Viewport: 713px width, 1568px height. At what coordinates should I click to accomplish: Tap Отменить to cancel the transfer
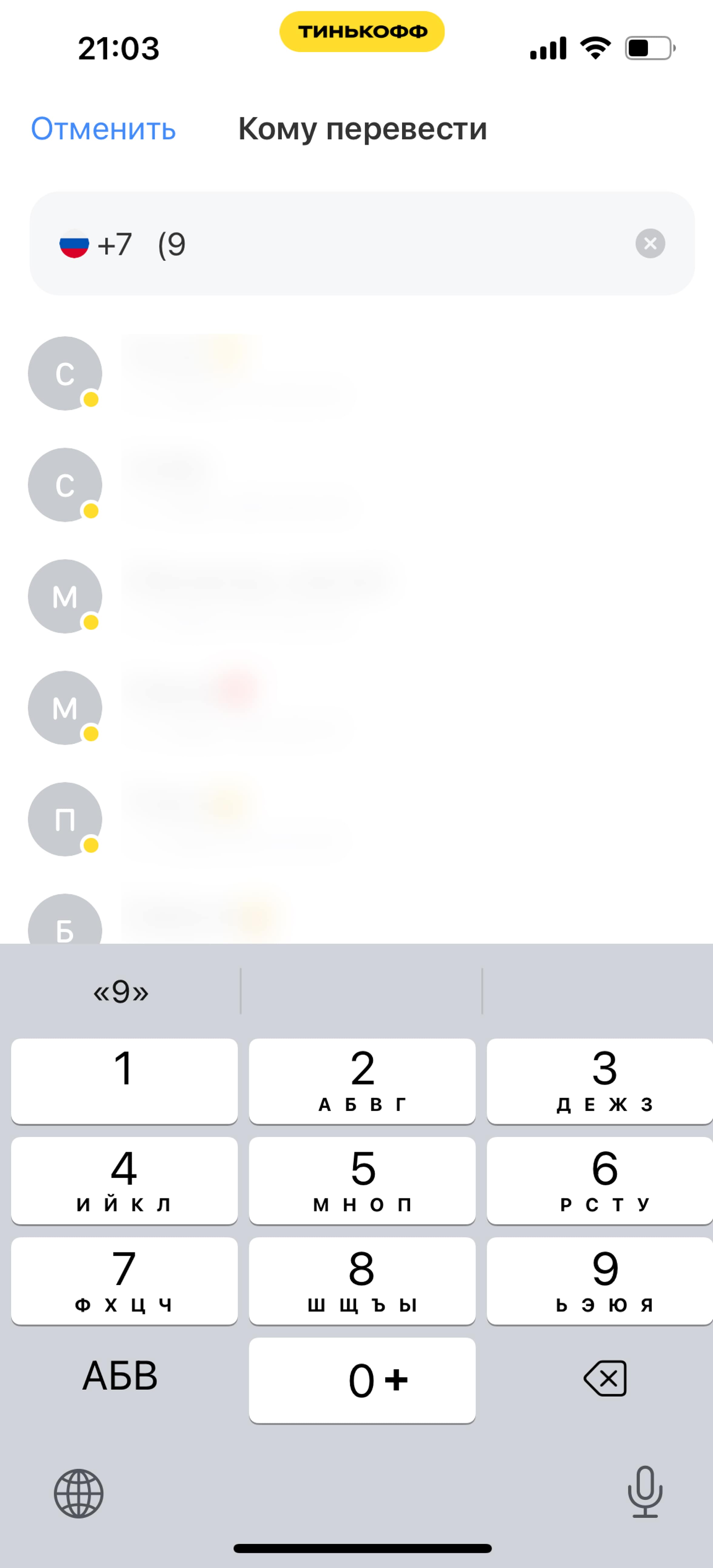click(103, 128)
